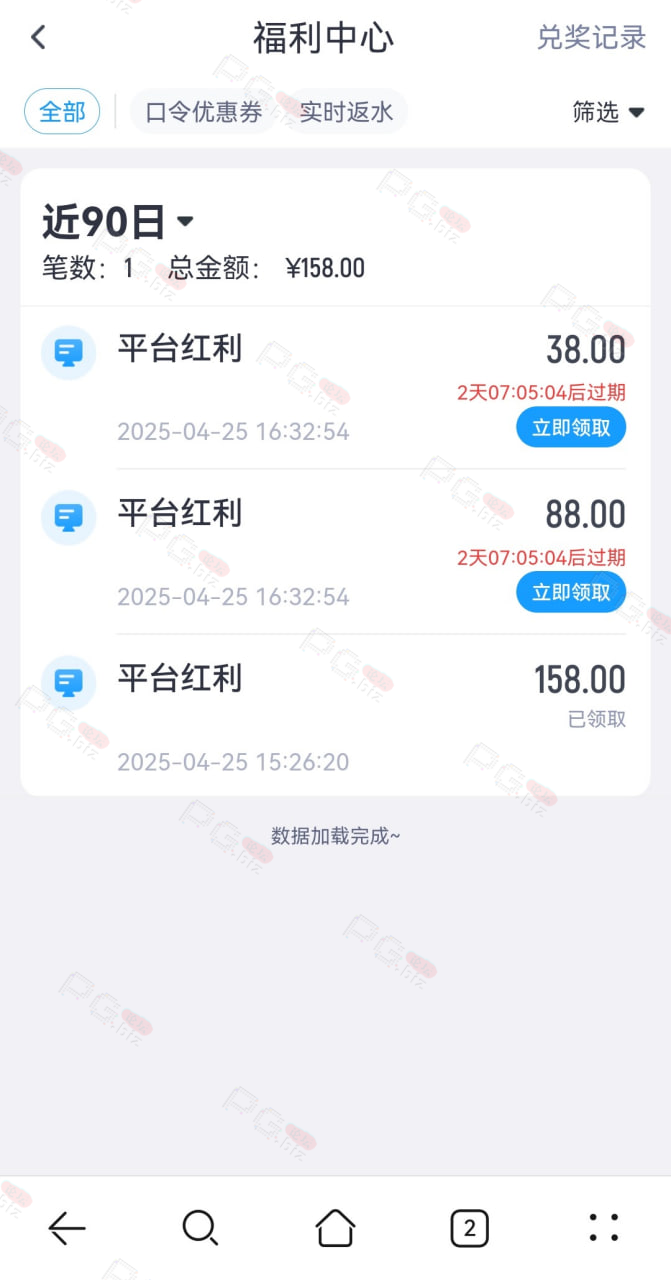Claim the 38.00 platform bonus with 立即领取
671x1280 pixels.
tap(571, 428)
